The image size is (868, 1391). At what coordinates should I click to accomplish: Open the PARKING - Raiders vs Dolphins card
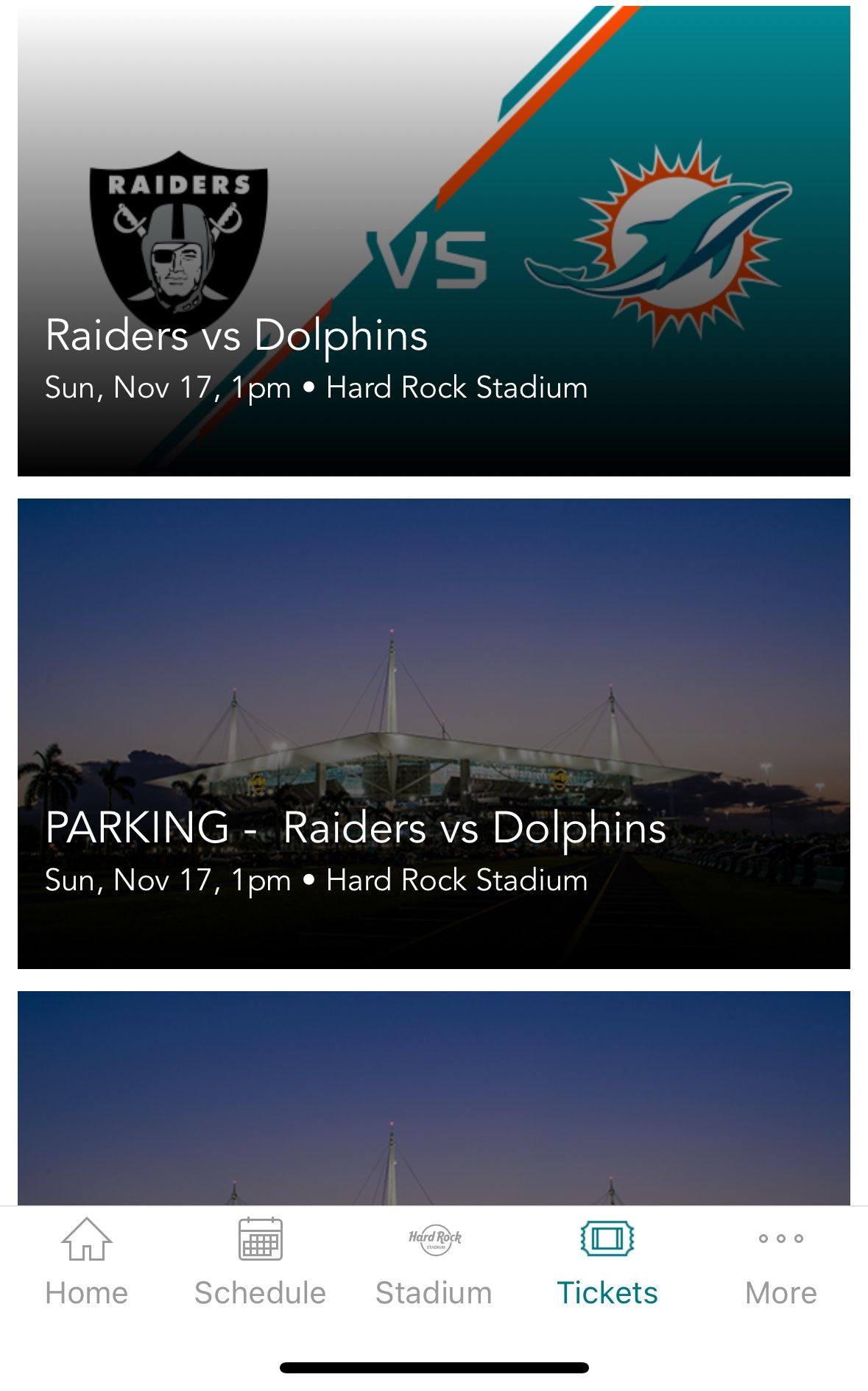pos(434,733)
